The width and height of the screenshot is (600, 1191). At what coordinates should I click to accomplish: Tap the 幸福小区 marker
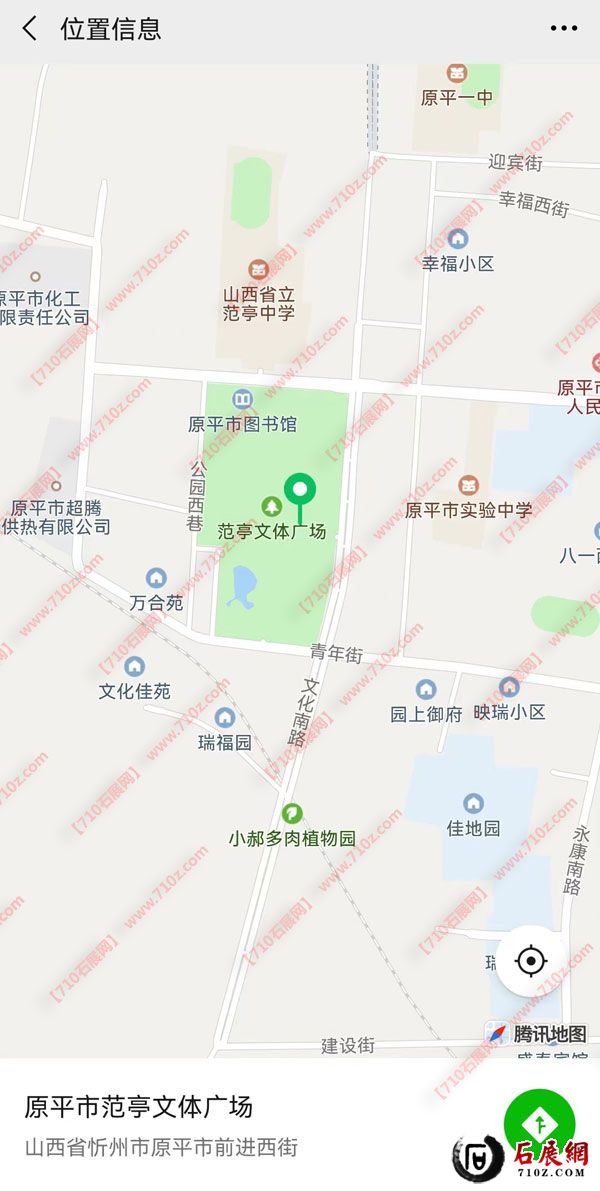(458, 239)
